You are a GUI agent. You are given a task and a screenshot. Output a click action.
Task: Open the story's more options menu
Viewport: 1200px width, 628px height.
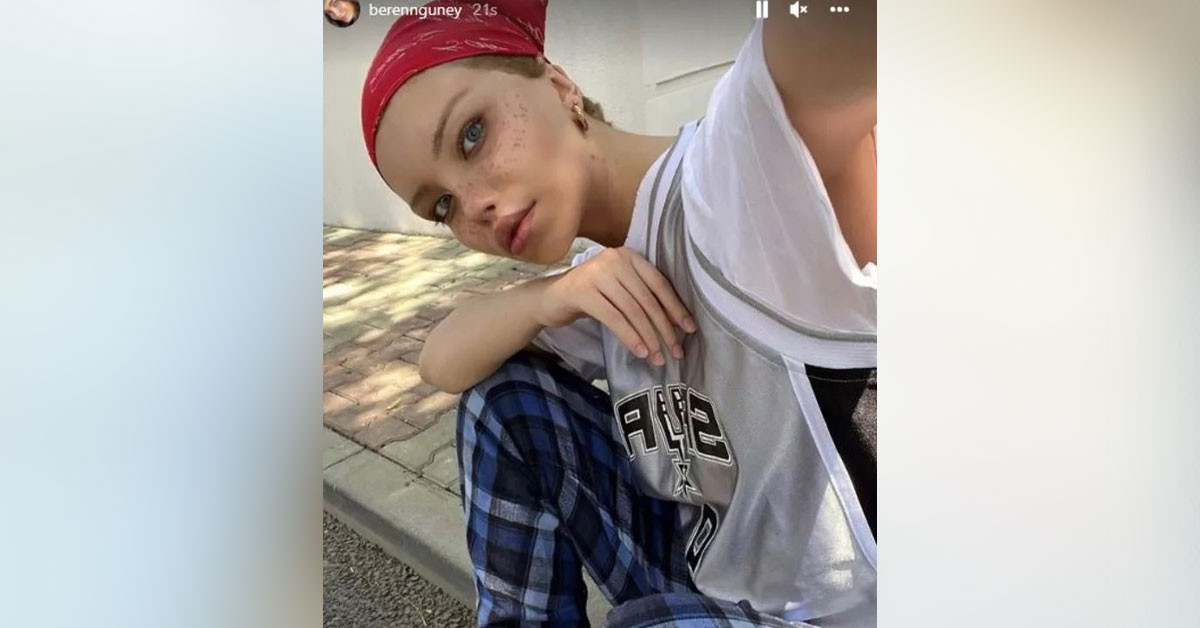click(839, 10)
